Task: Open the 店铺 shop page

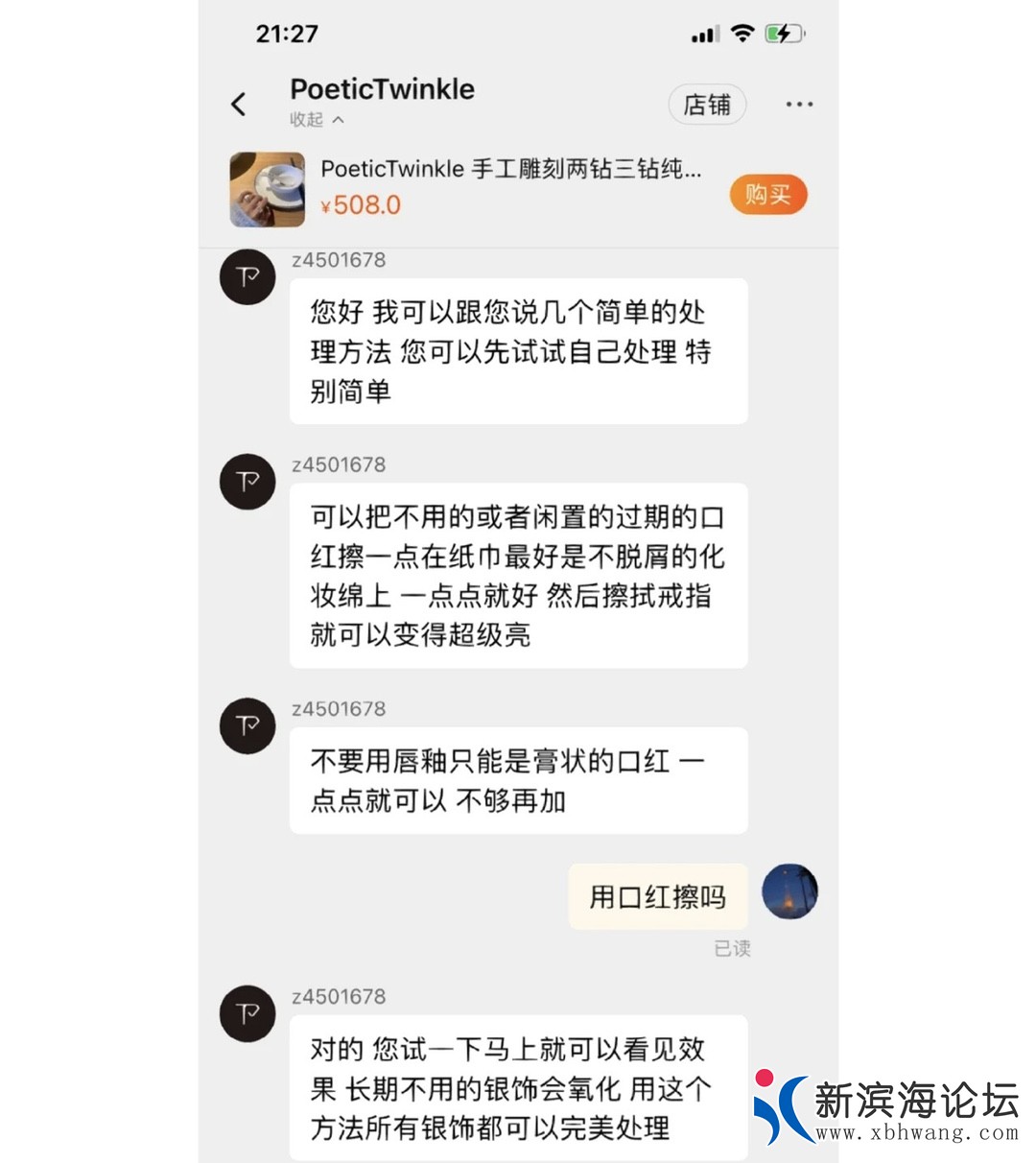Action: (707, 105)
